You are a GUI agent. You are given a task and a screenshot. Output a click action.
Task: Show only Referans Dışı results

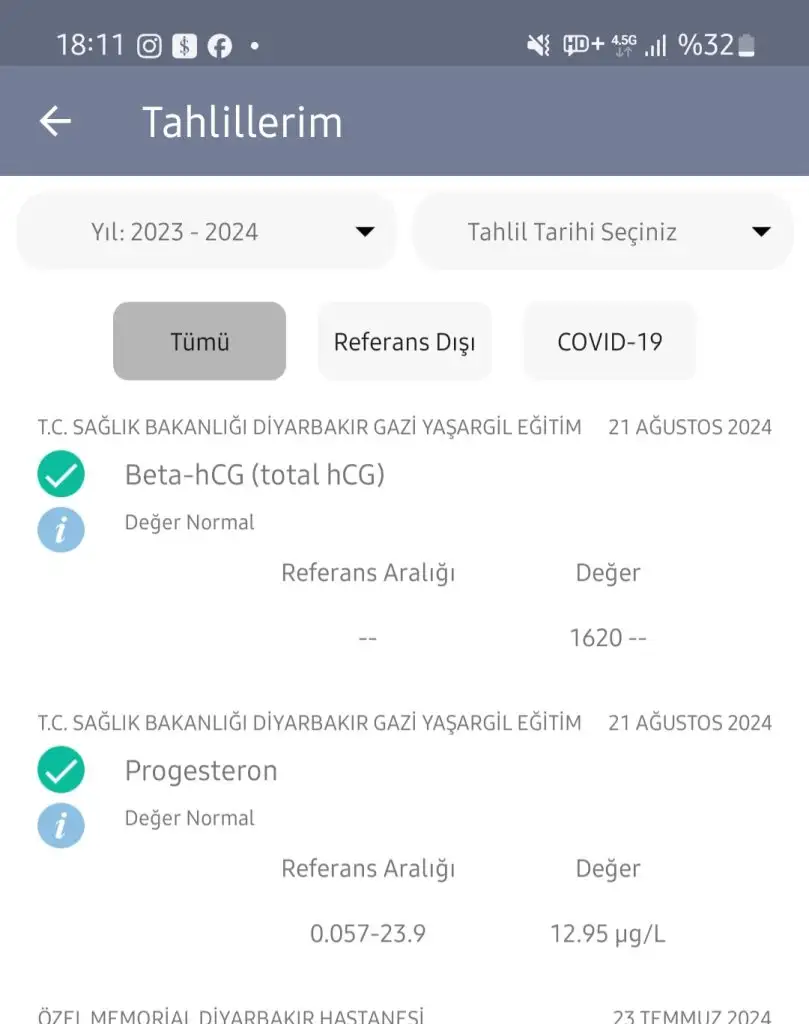point(404,341)
